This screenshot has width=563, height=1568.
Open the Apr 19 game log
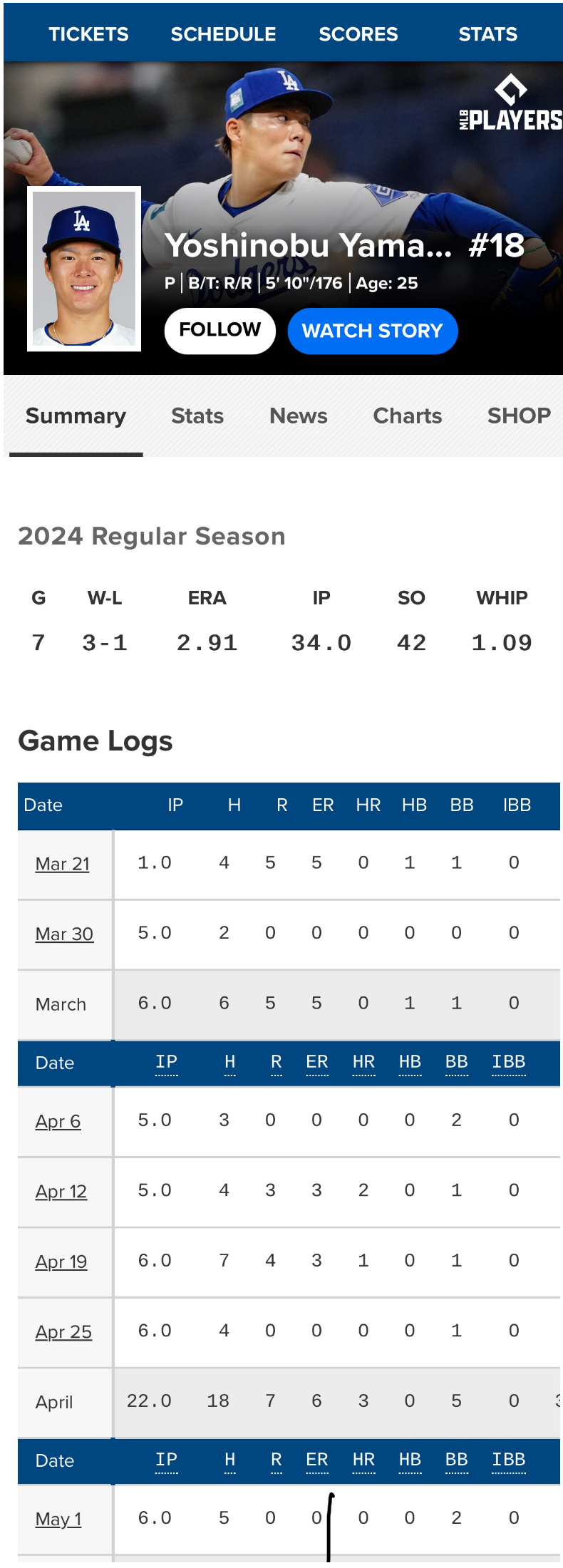pyautogui.click(x=61, y=1262)
